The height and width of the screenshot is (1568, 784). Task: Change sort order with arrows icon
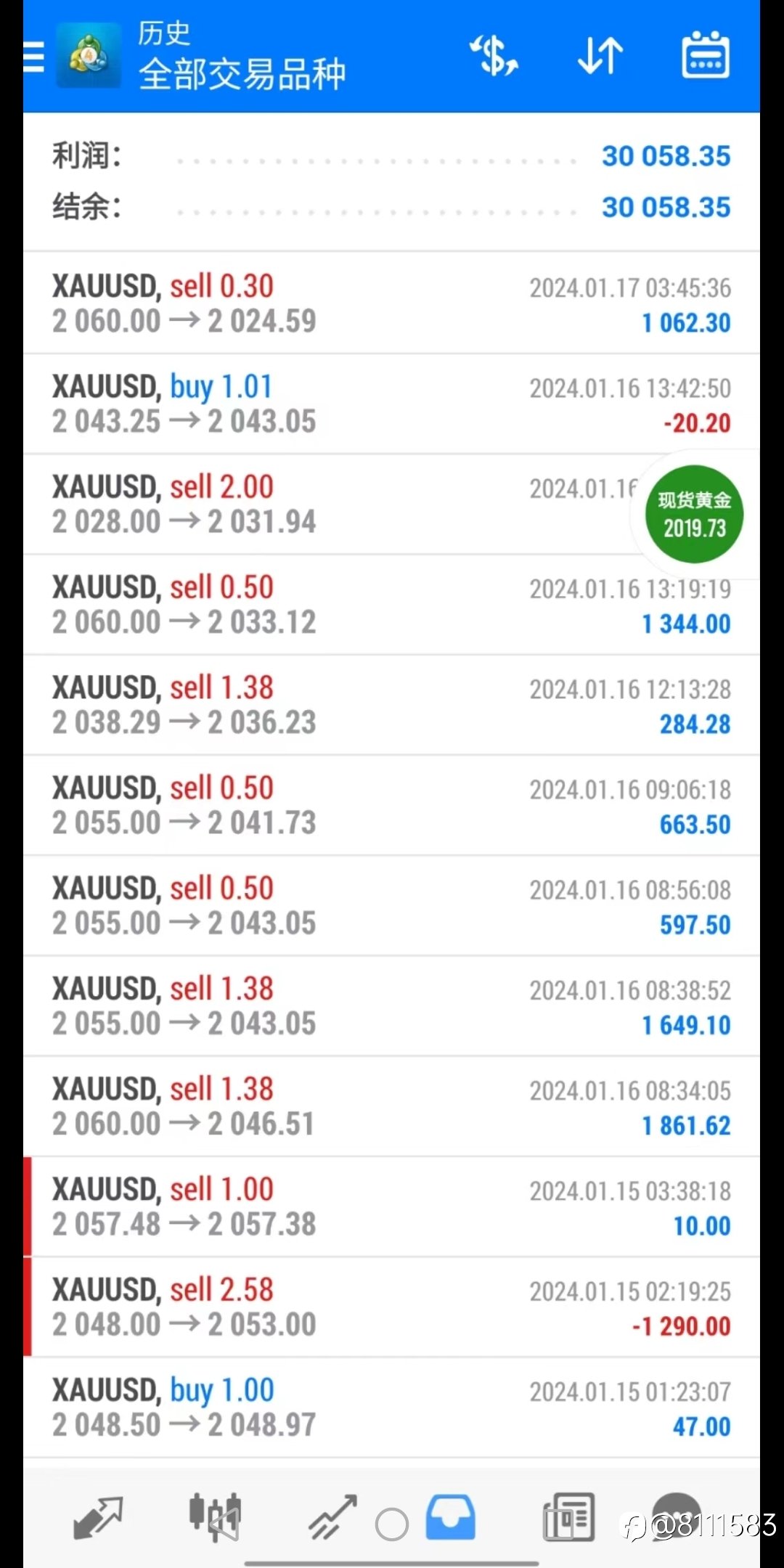(600, 56)
